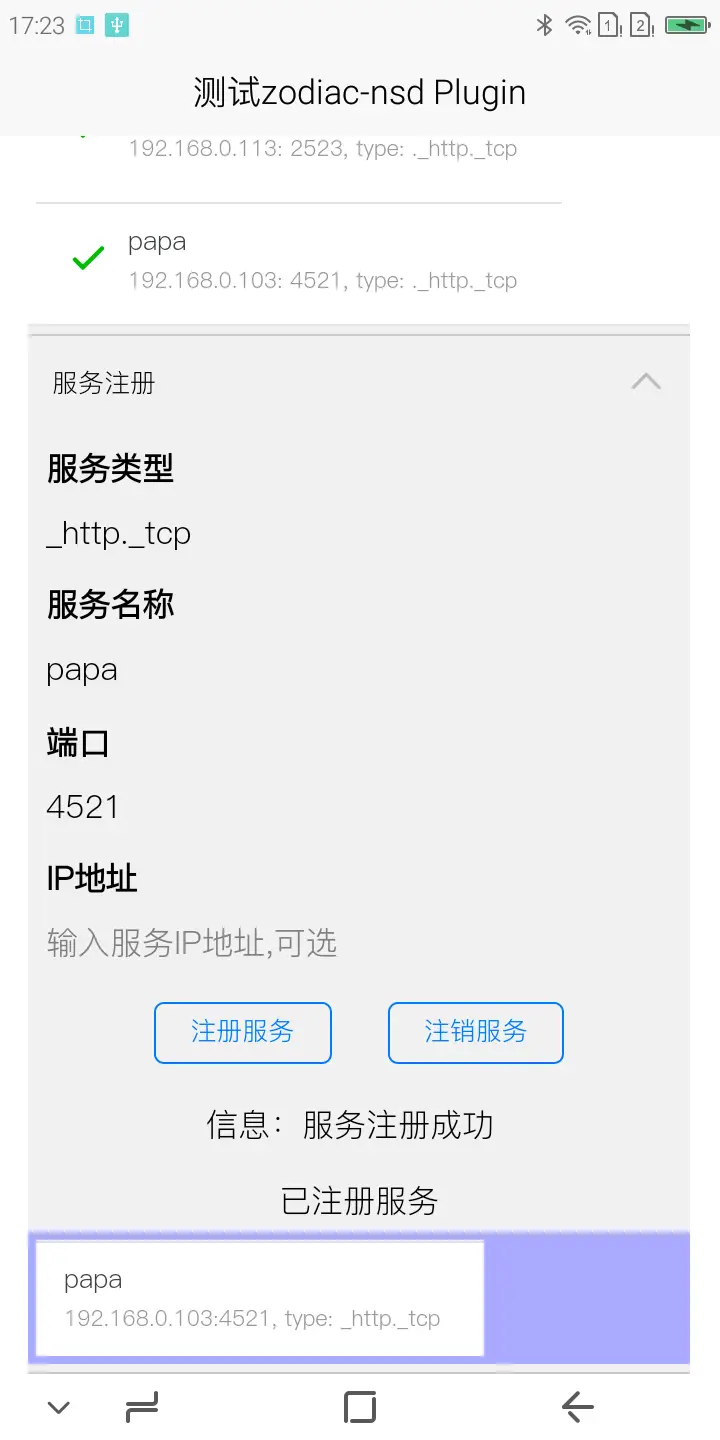Select discovered service papa at 192.168.0.103: 4521
This screenshot has width=720, height=1440.
[299, 261]
